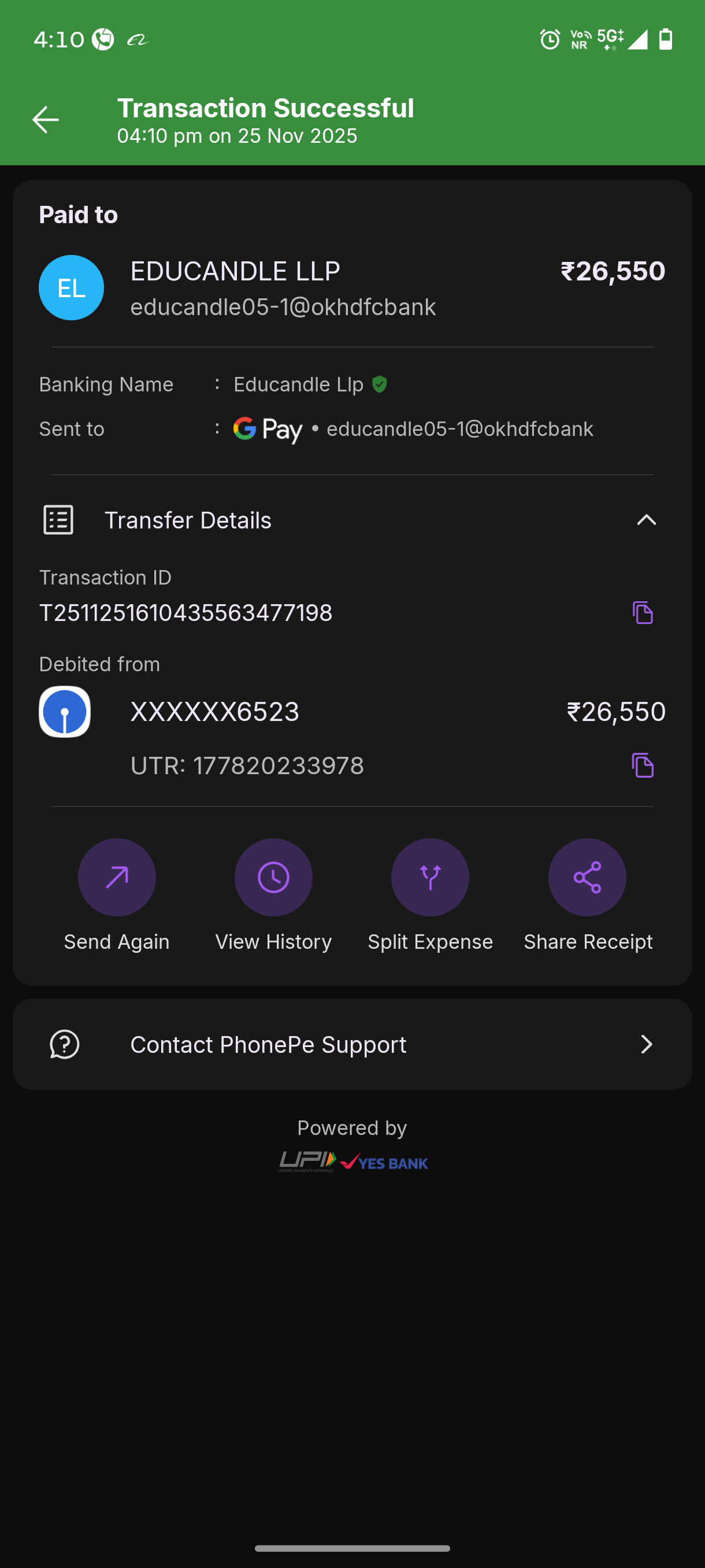
Task: Copy the Transaction ID
Action: coord(643,612)
